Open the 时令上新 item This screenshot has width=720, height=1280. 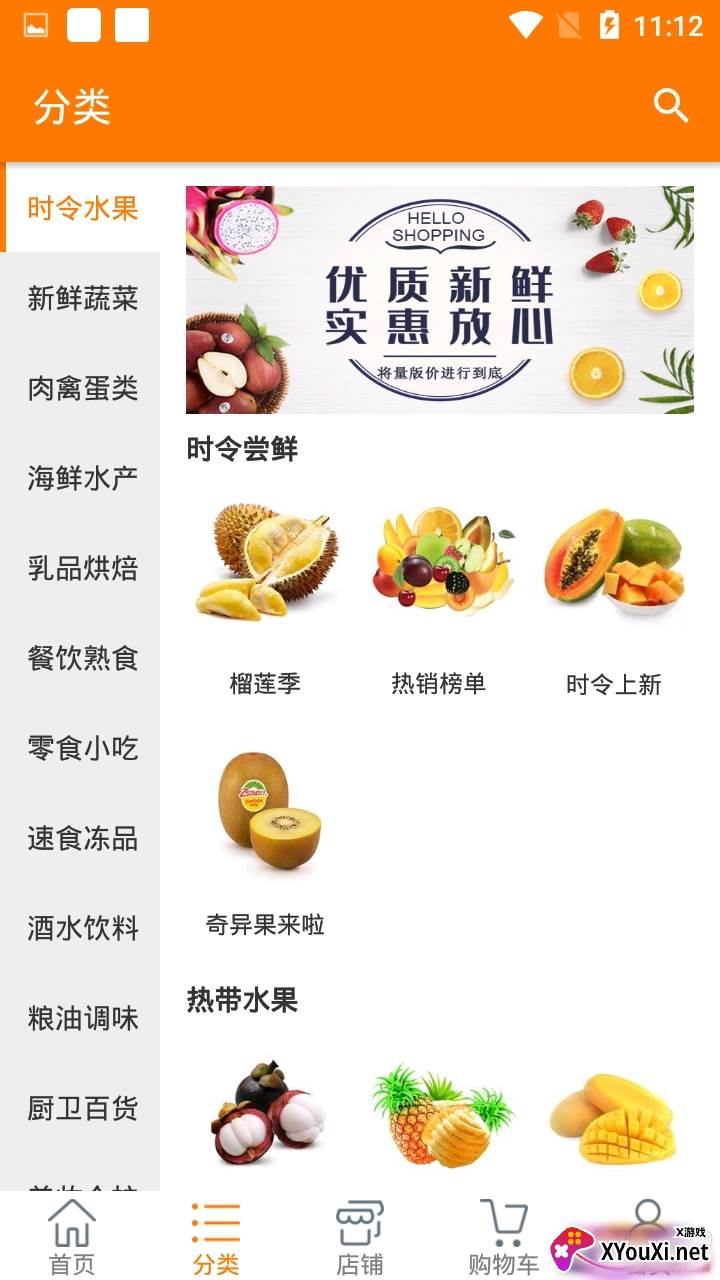(x=613, y=600)
